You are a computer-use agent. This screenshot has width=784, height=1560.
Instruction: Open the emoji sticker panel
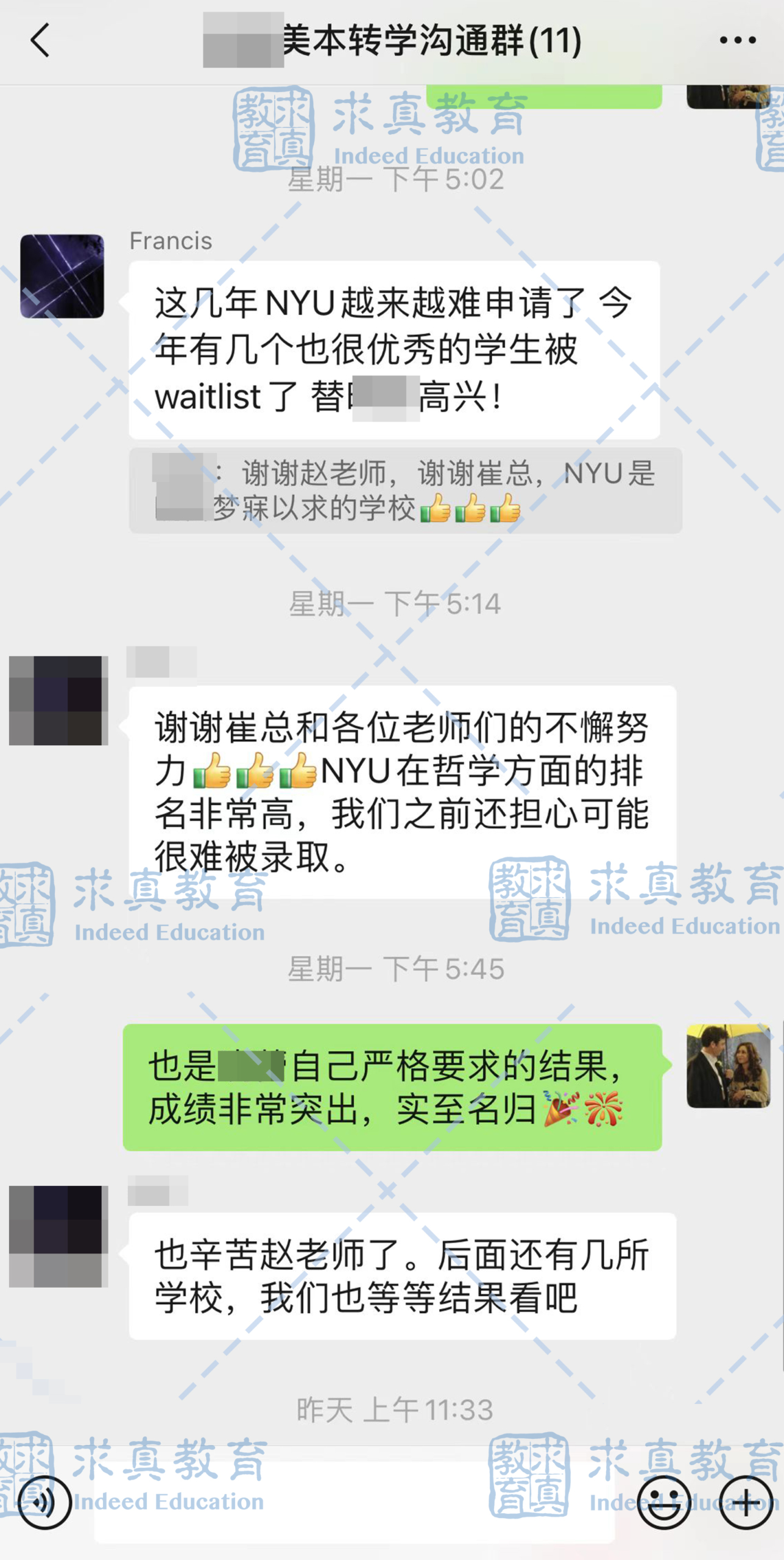click(x=664, y=1503)
